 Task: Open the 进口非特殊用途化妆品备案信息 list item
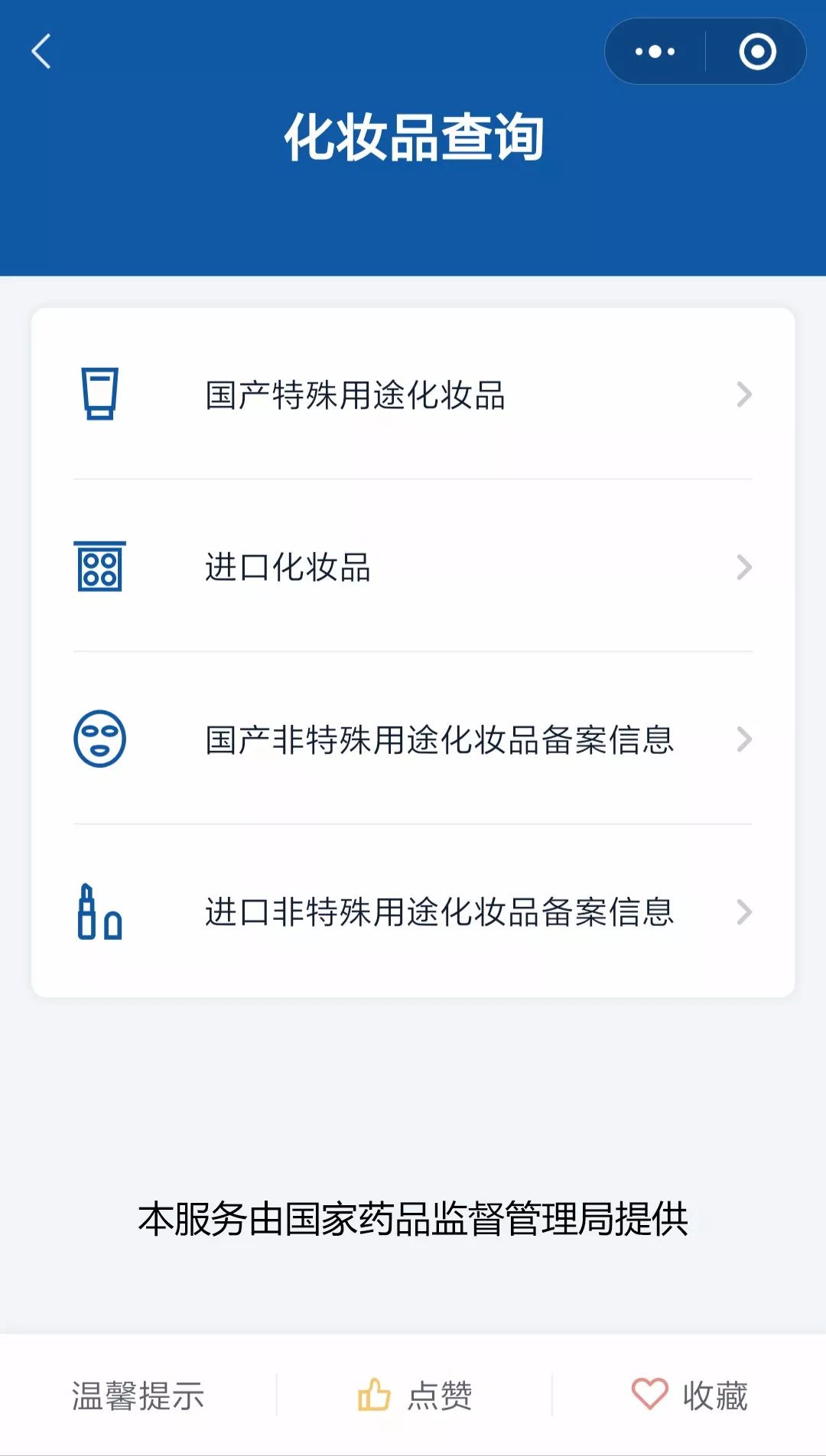pyautogui.click(x=413, y=913)
